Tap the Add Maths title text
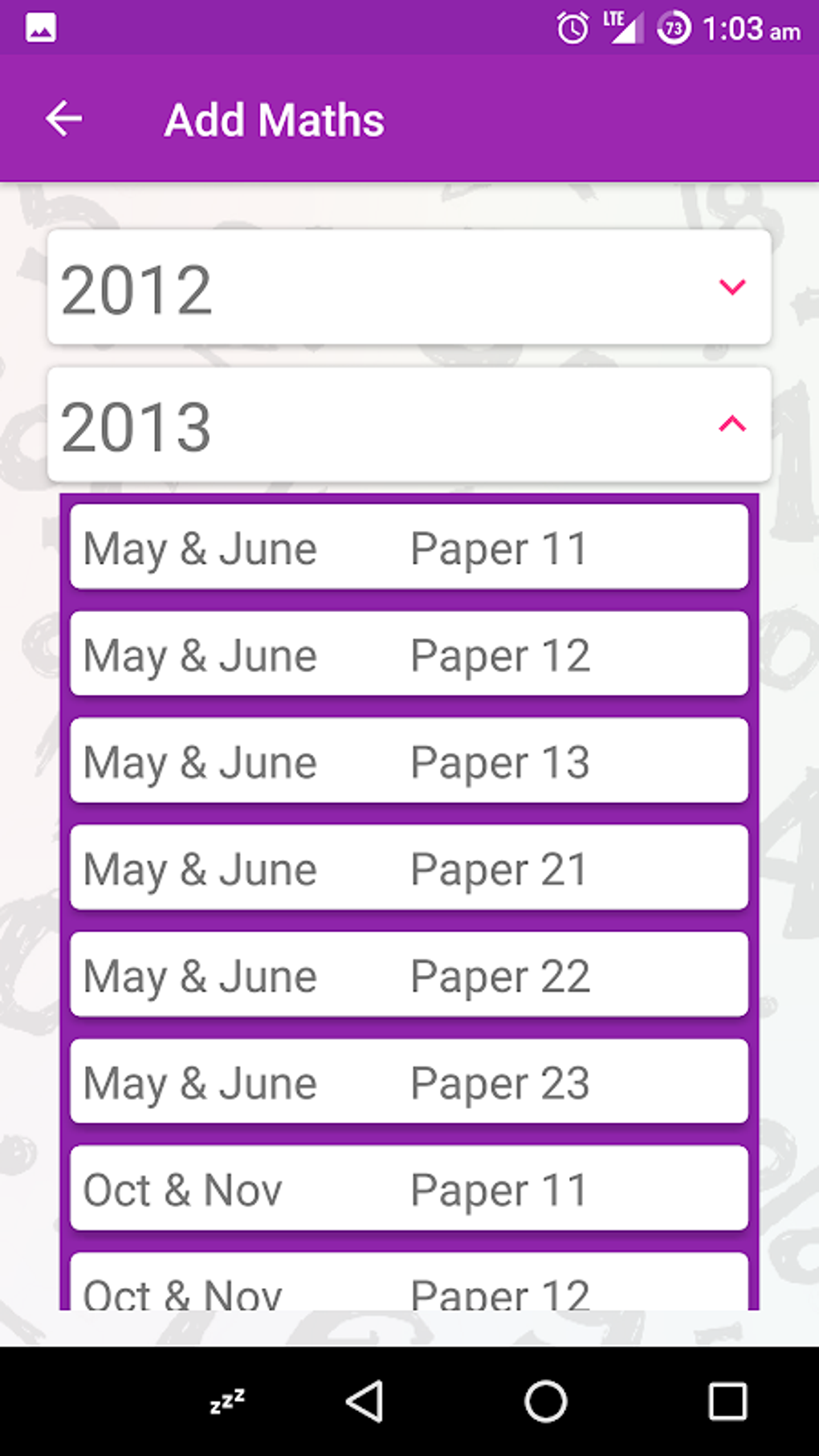 coord(274,119)
